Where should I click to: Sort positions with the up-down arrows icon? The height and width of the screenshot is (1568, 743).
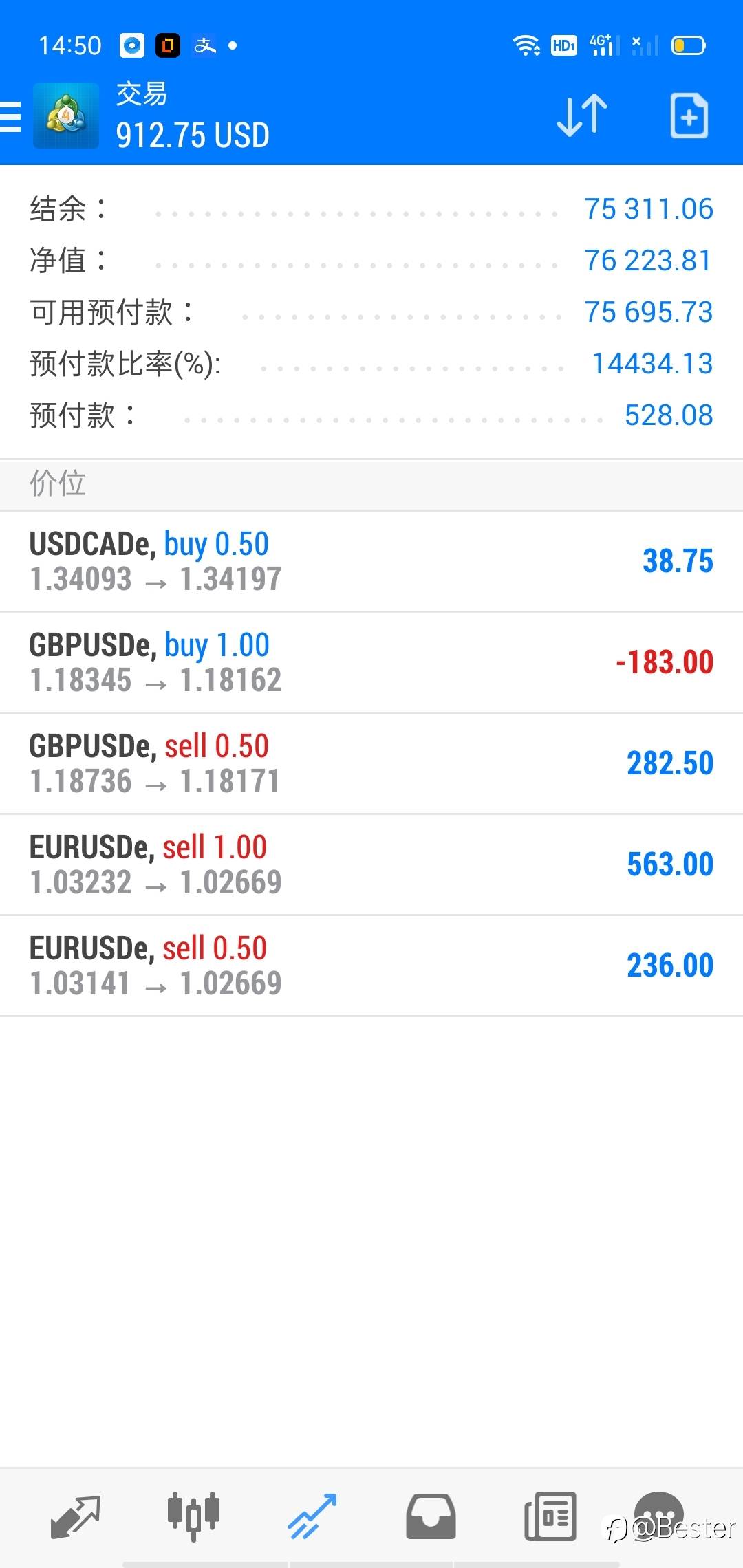pyautogui.click(x=582, y=116)
